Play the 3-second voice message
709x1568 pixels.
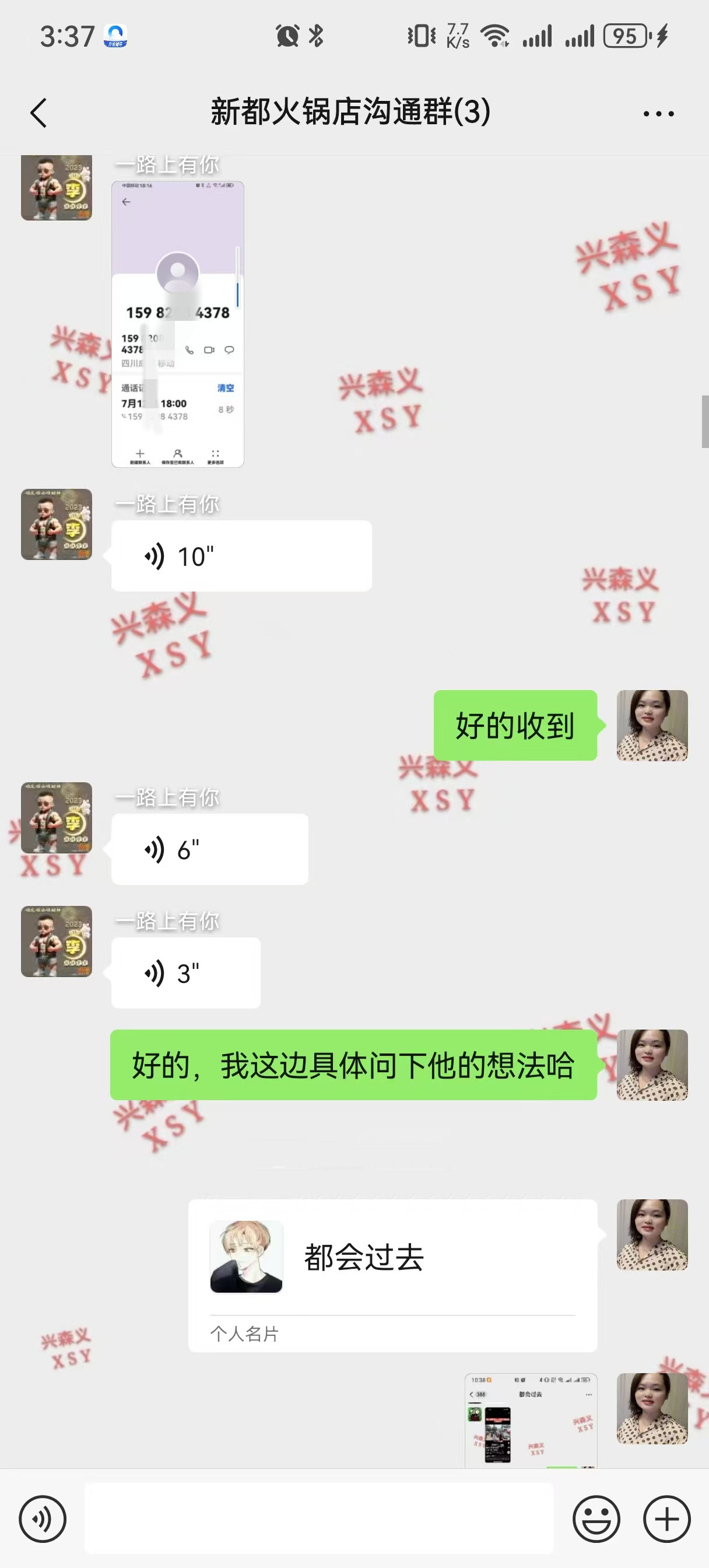pyautogui.click(x=185, y=972)
